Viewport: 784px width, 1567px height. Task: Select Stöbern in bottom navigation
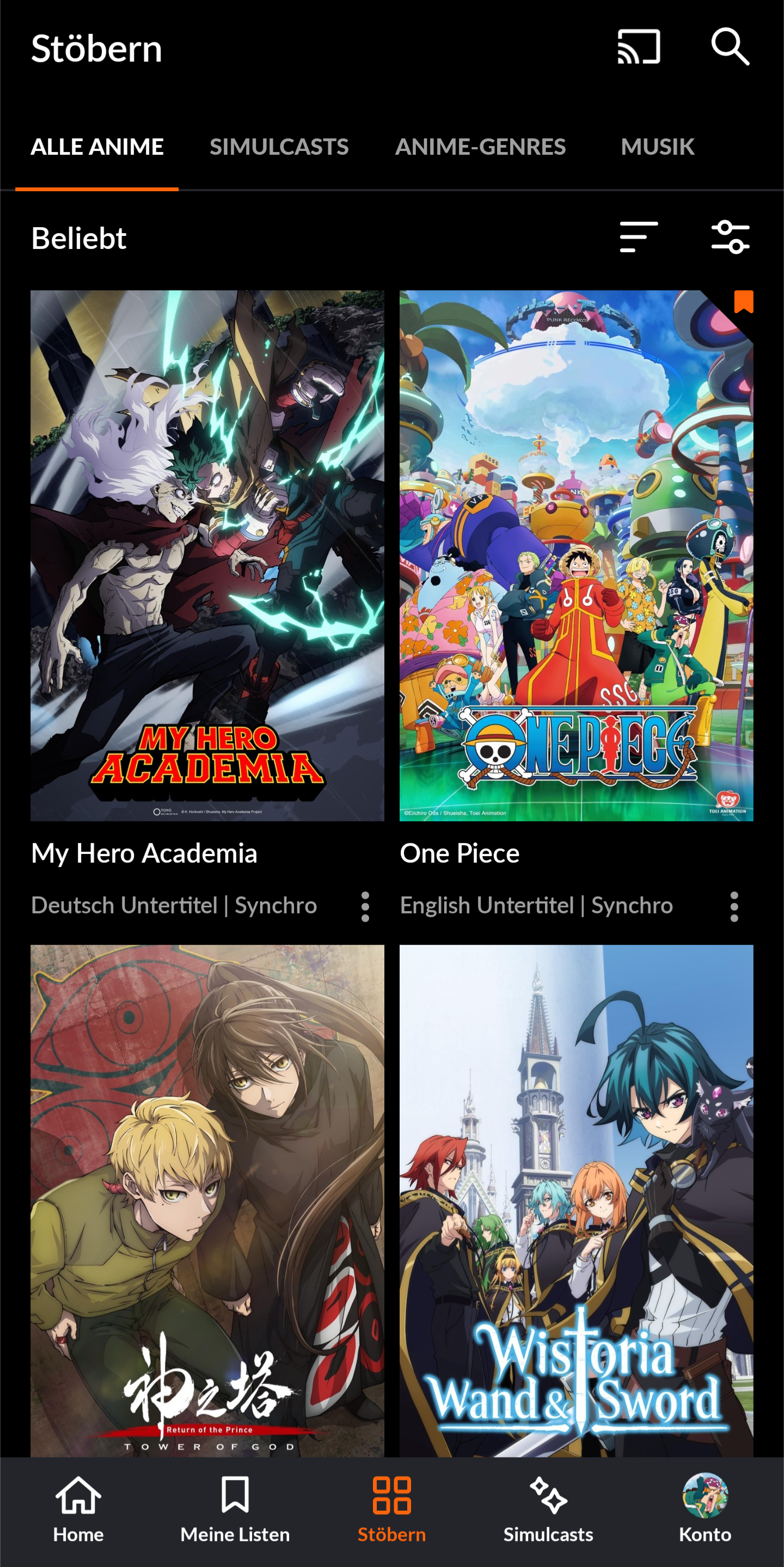pos(391,1510)
